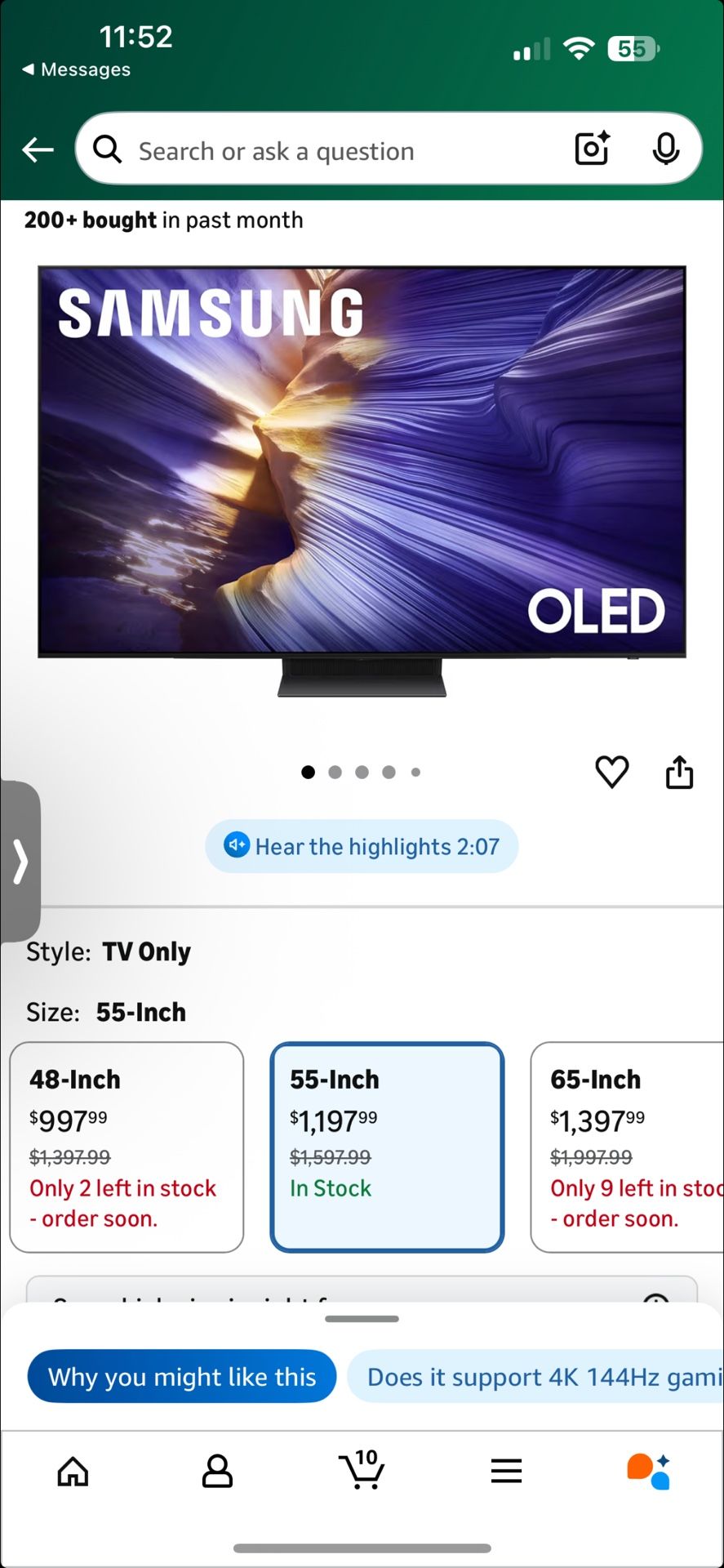The width and height of the screenshot is (724, 1568).
Task: Open the shopping cart showing 10 items
Action: (x=362, y=1472)
